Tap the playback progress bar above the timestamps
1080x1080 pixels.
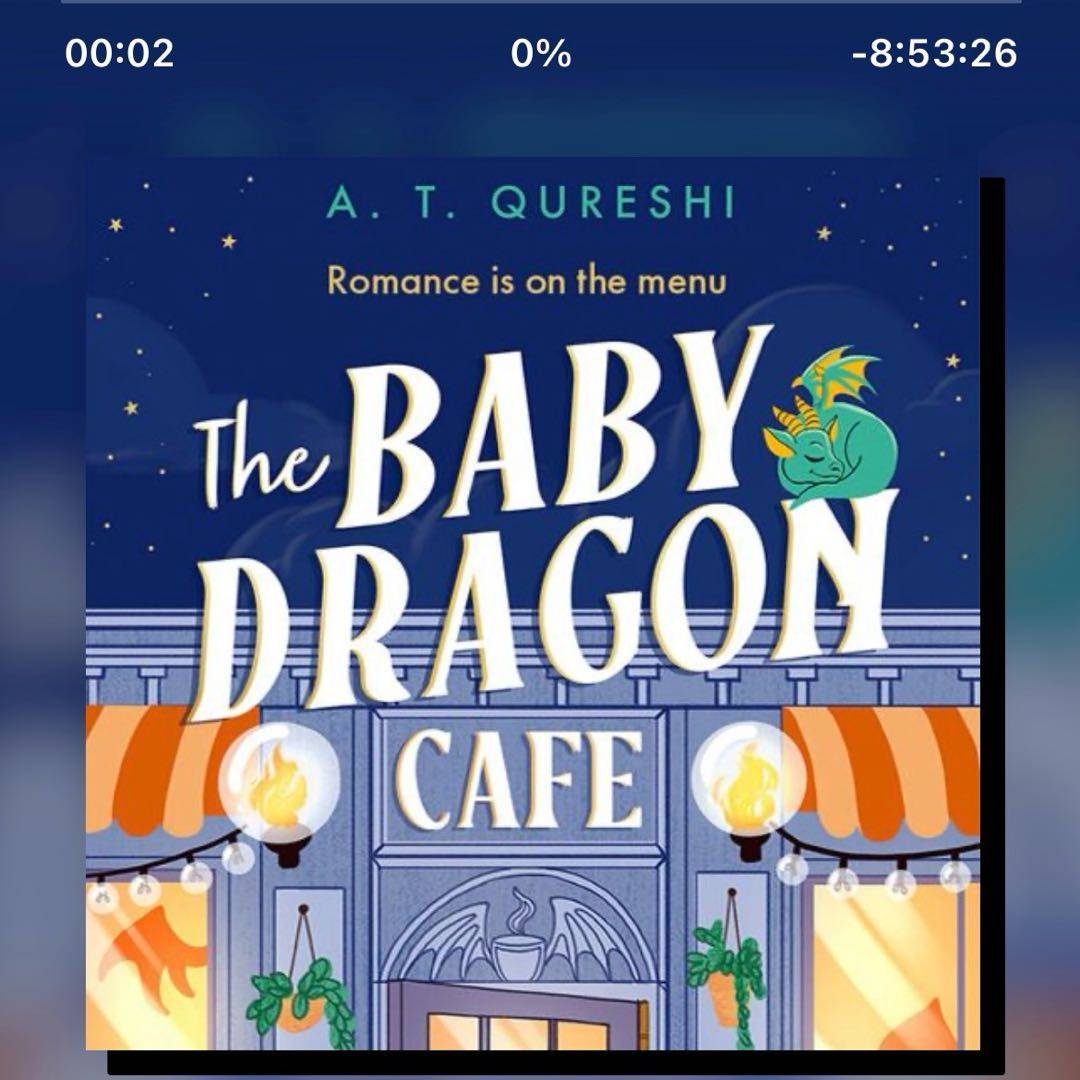[x=540, y=2]
